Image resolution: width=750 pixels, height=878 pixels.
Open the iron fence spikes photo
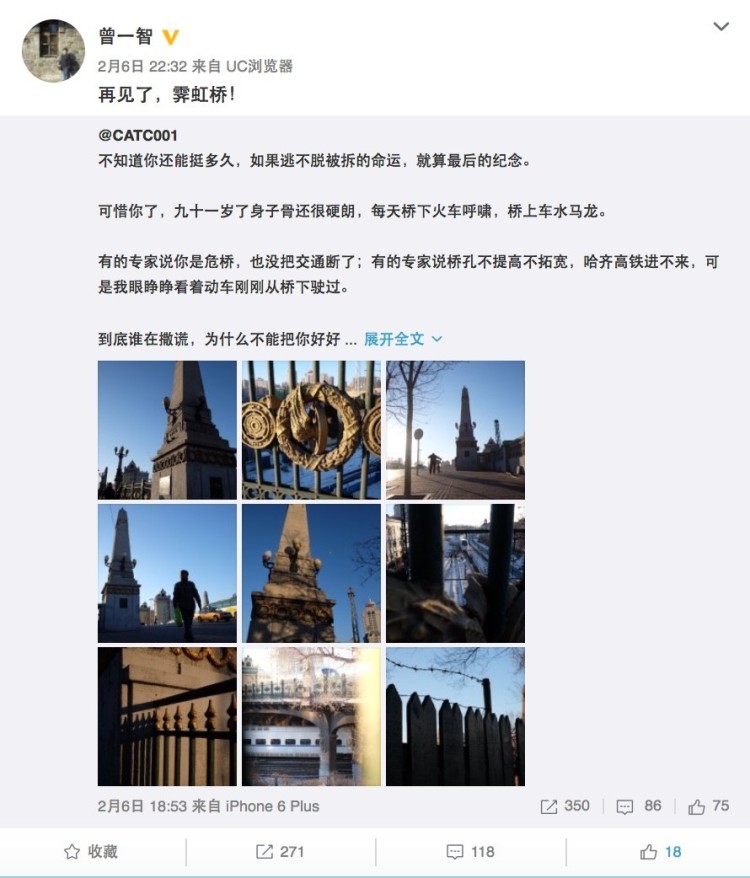(x=167, y=716)
